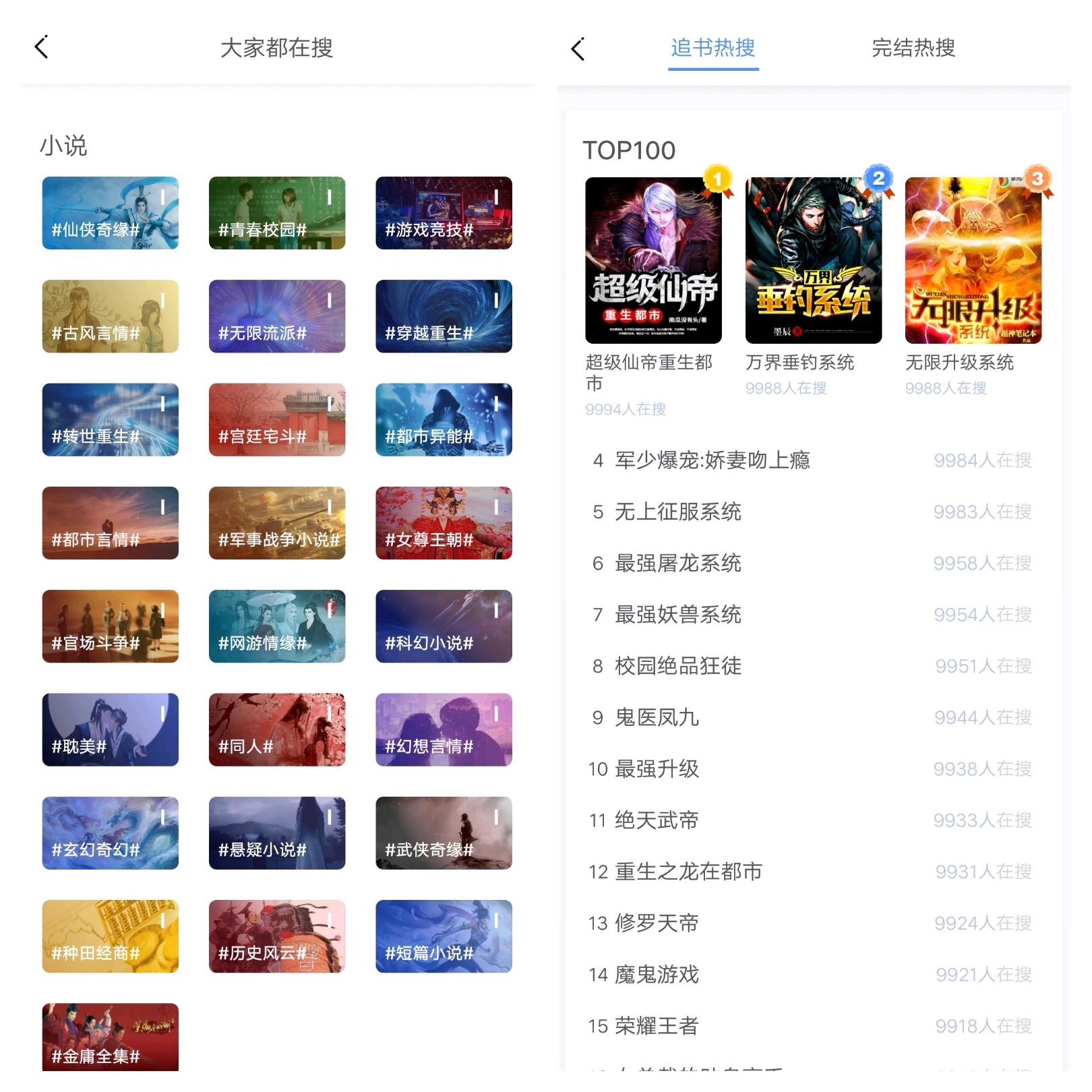
Task: Open the #金庸全集# category tile
Action: click(110, 1037)
